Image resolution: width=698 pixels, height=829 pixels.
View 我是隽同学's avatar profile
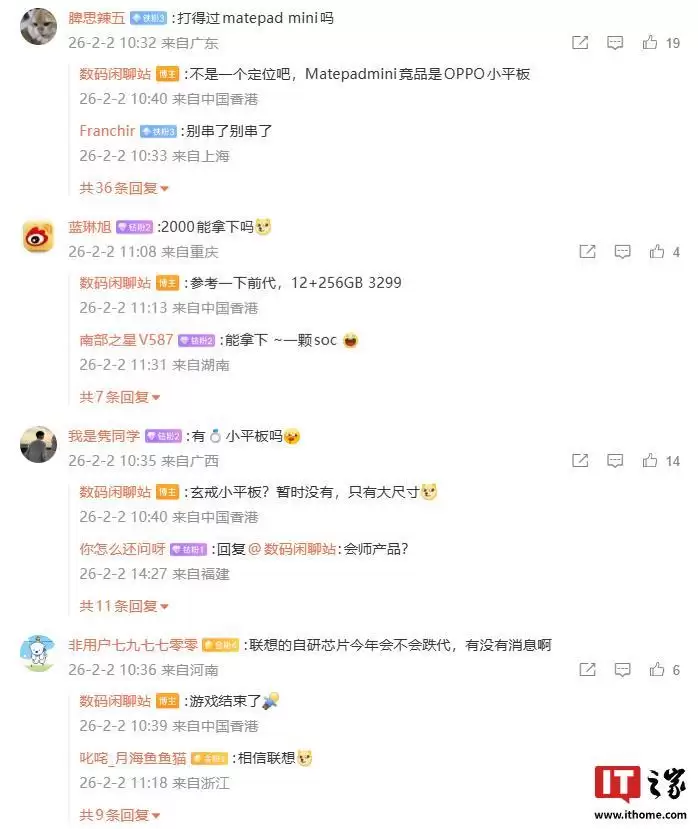click(38, 445)
